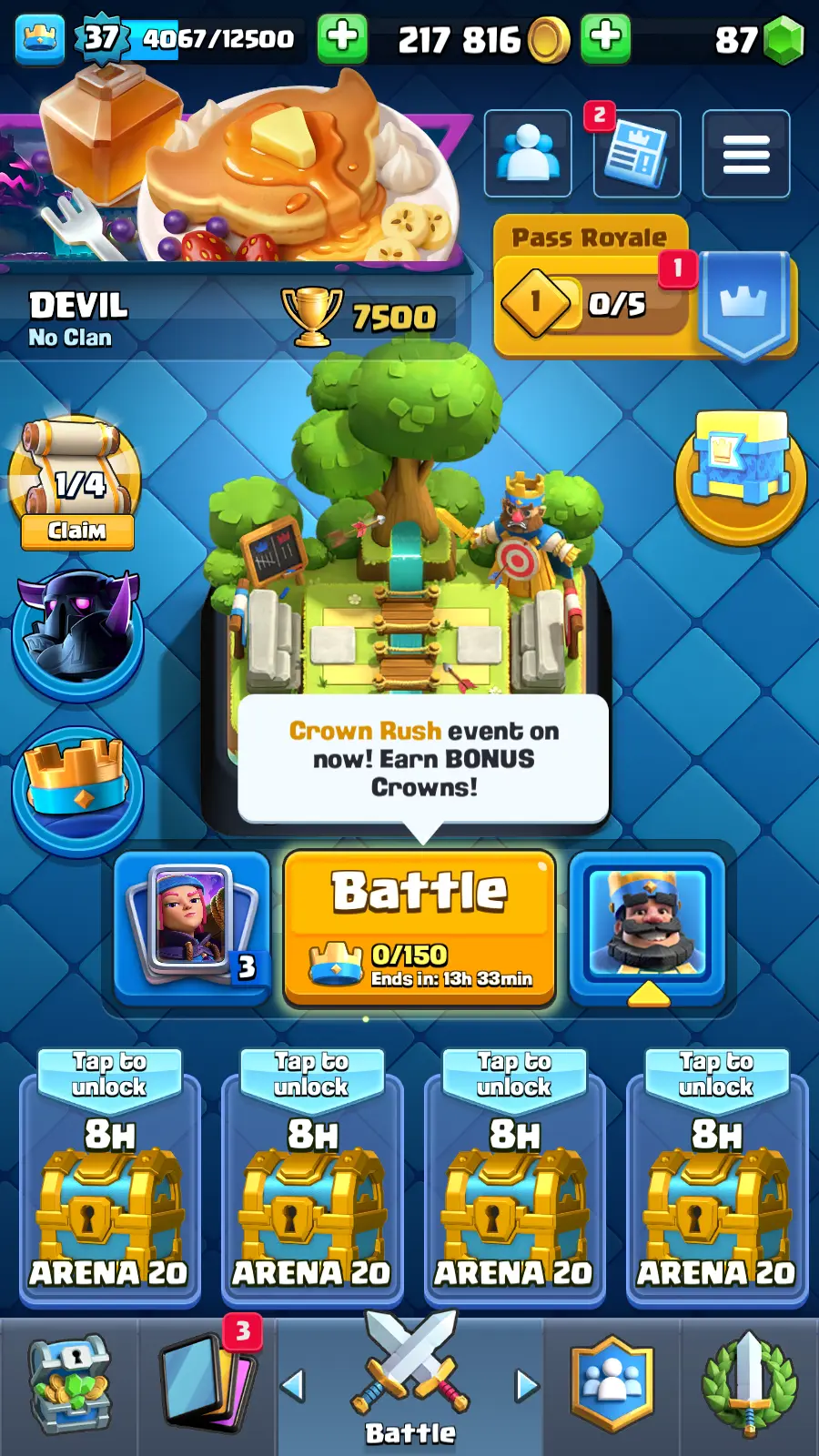
Task: Open the crown event icon
Action: point(78,790)
